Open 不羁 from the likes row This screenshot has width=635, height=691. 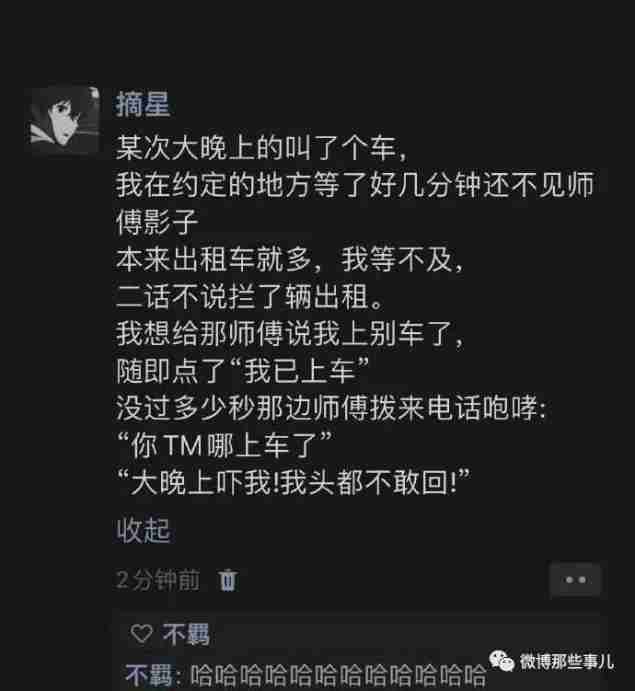pos(186,634)
